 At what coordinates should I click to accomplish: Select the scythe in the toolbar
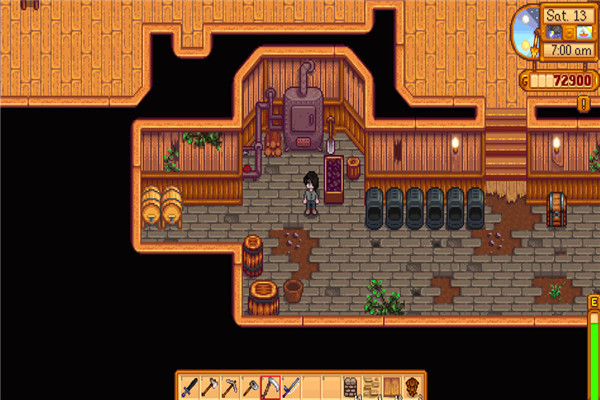270,386
